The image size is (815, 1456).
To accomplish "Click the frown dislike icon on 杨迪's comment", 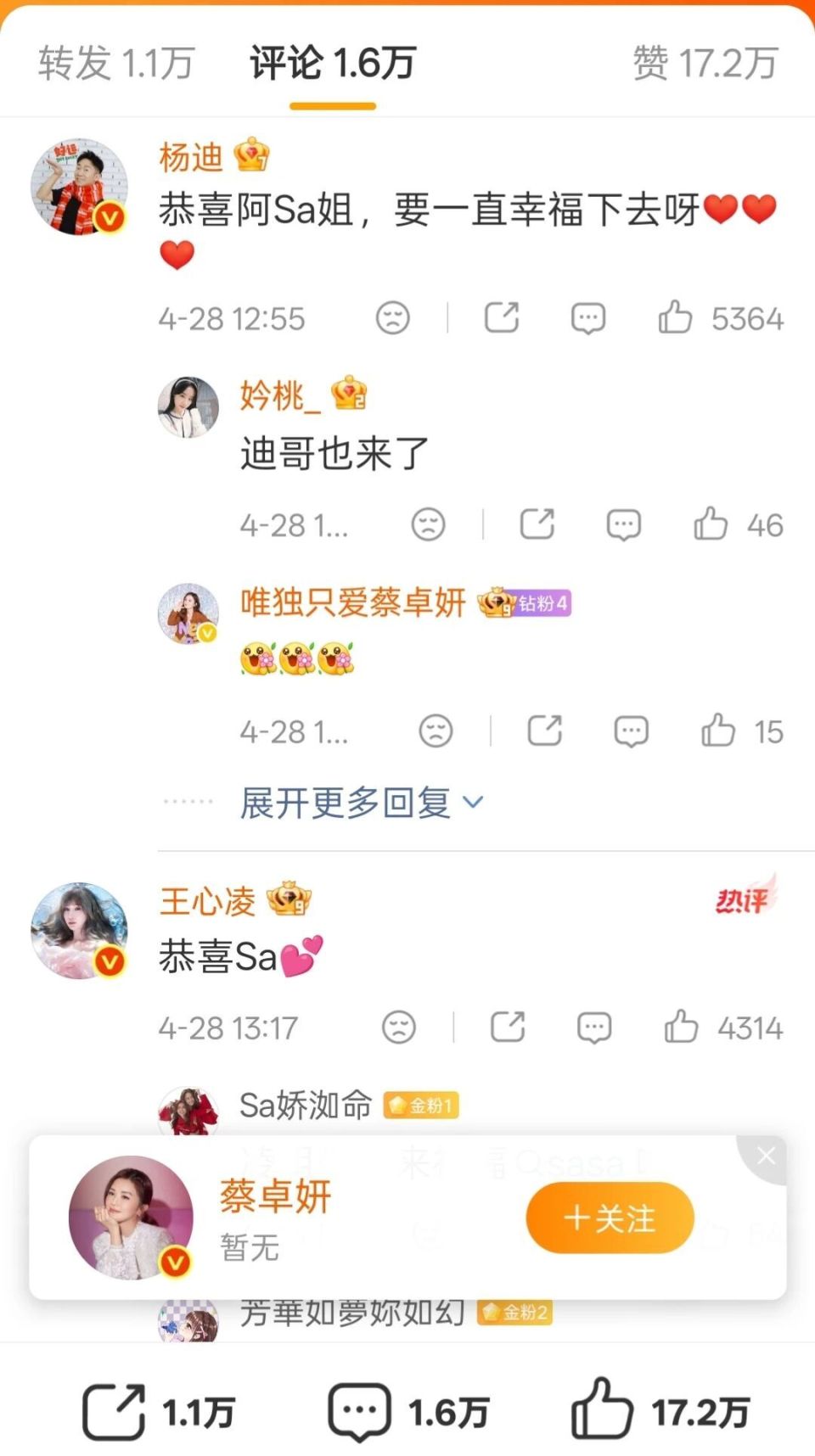I will 392,318.
